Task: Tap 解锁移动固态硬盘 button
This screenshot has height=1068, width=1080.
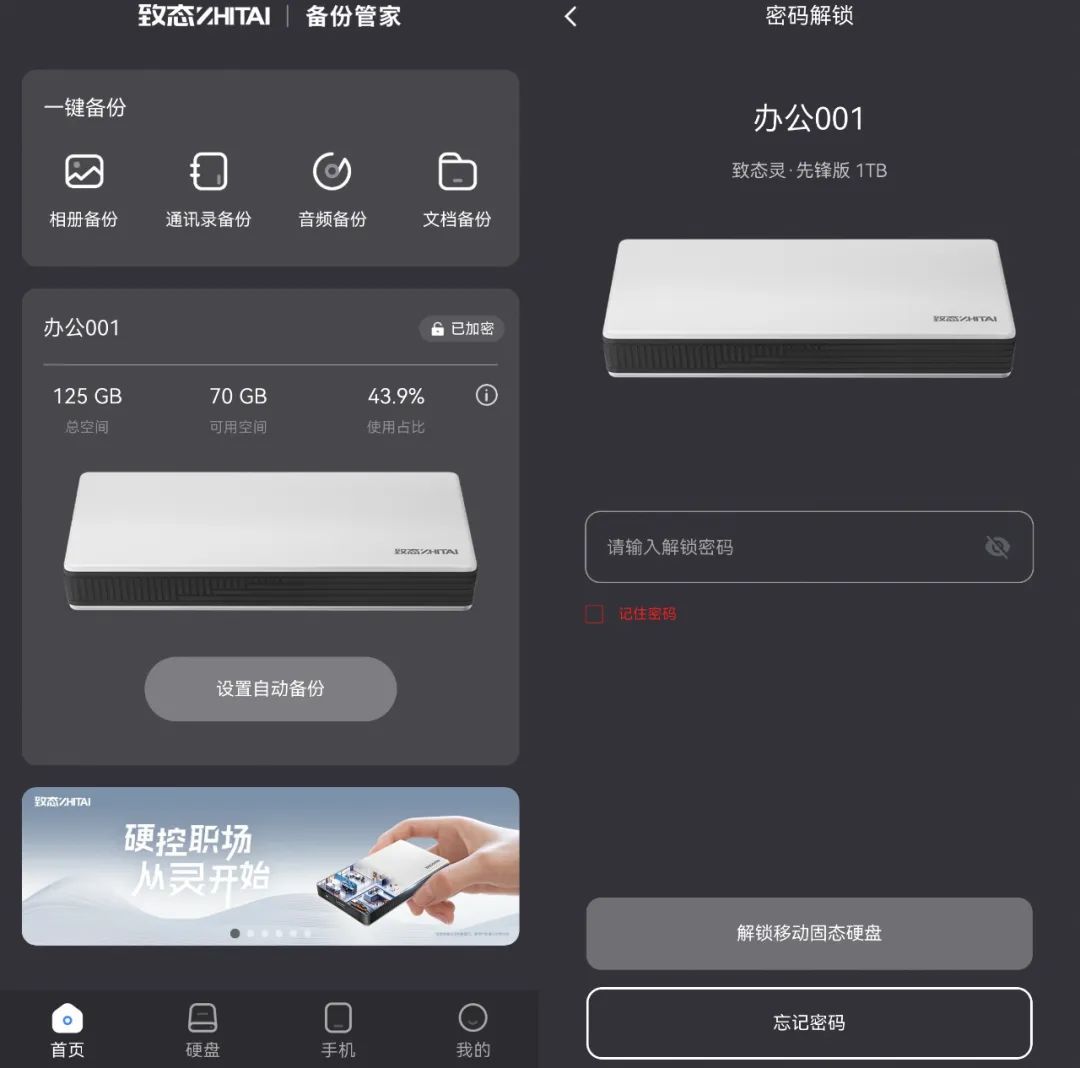Action: pyautogui.click(x=809, y=933)
